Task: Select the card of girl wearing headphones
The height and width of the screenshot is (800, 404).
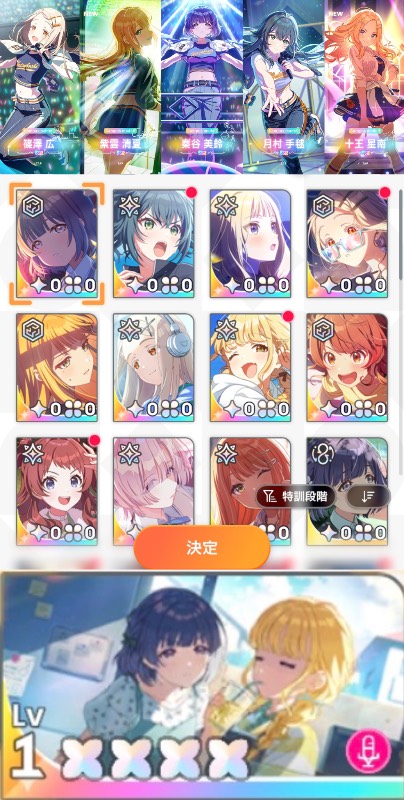Action: pos(154,367)
